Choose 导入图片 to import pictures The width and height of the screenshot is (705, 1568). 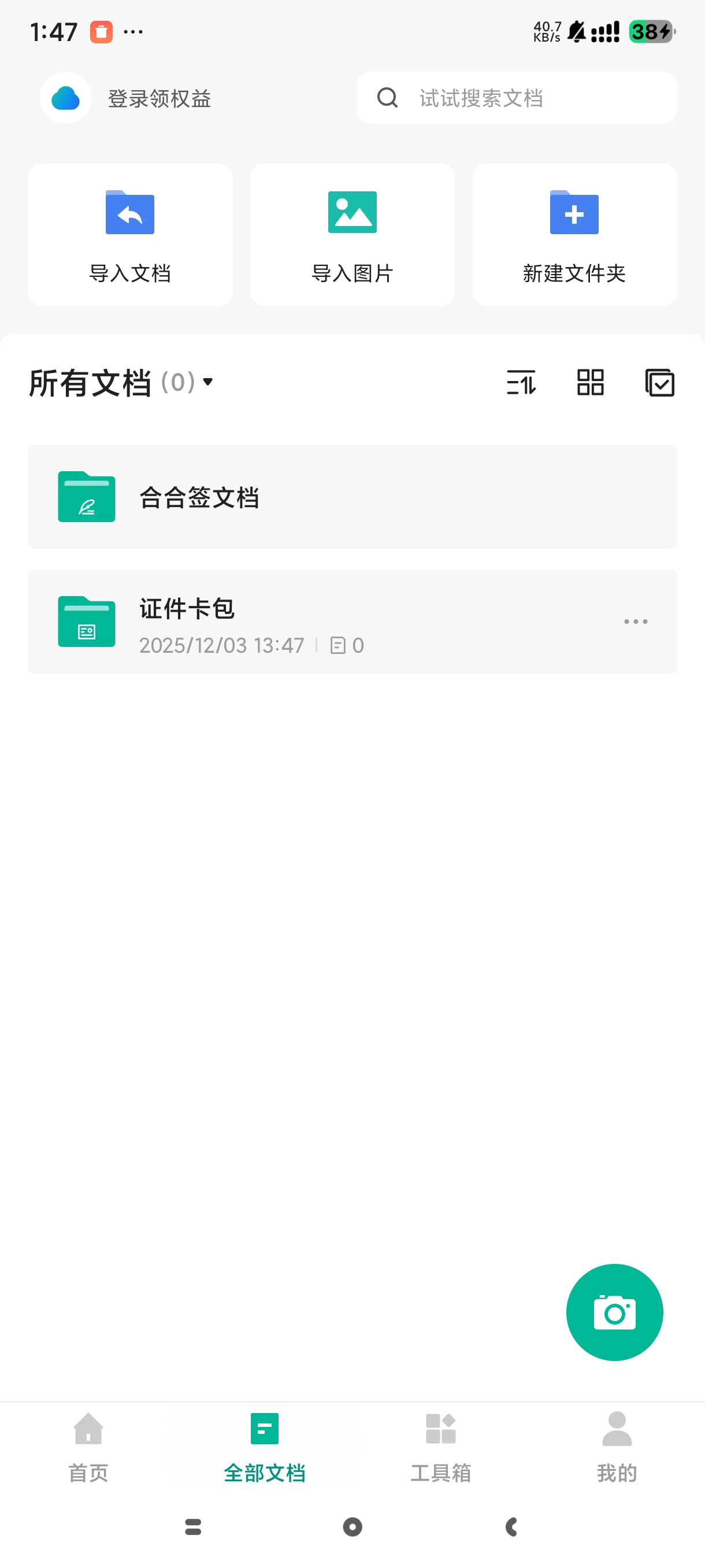352,234
